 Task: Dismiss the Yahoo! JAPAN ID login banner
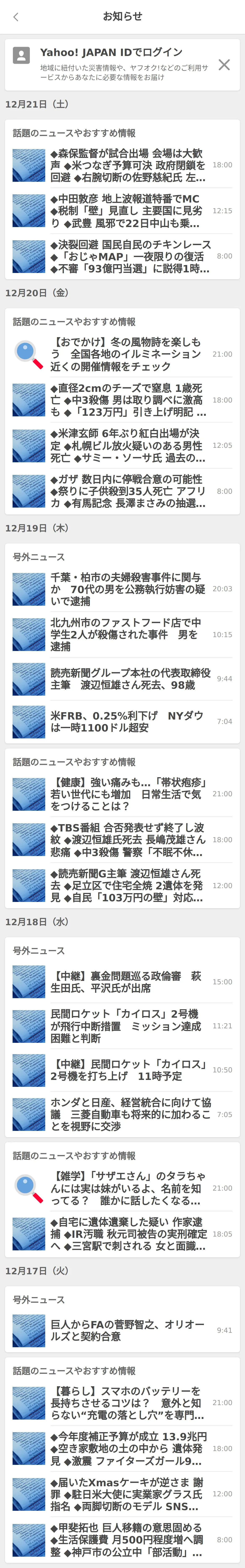[224, 65]
